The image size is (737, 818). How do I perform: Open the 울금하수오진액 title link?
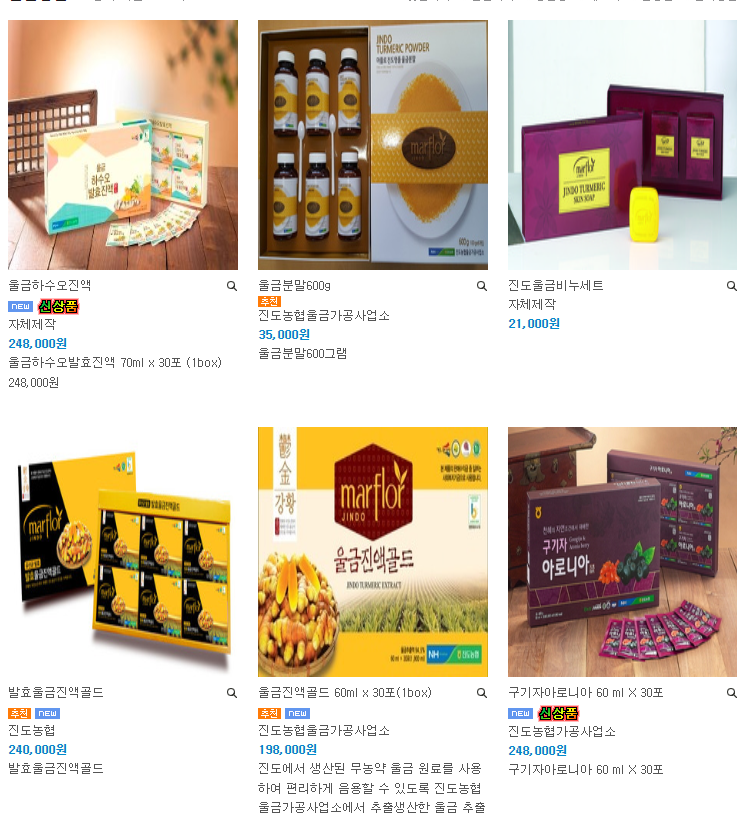pyautogui.click(x=50, y=286)
